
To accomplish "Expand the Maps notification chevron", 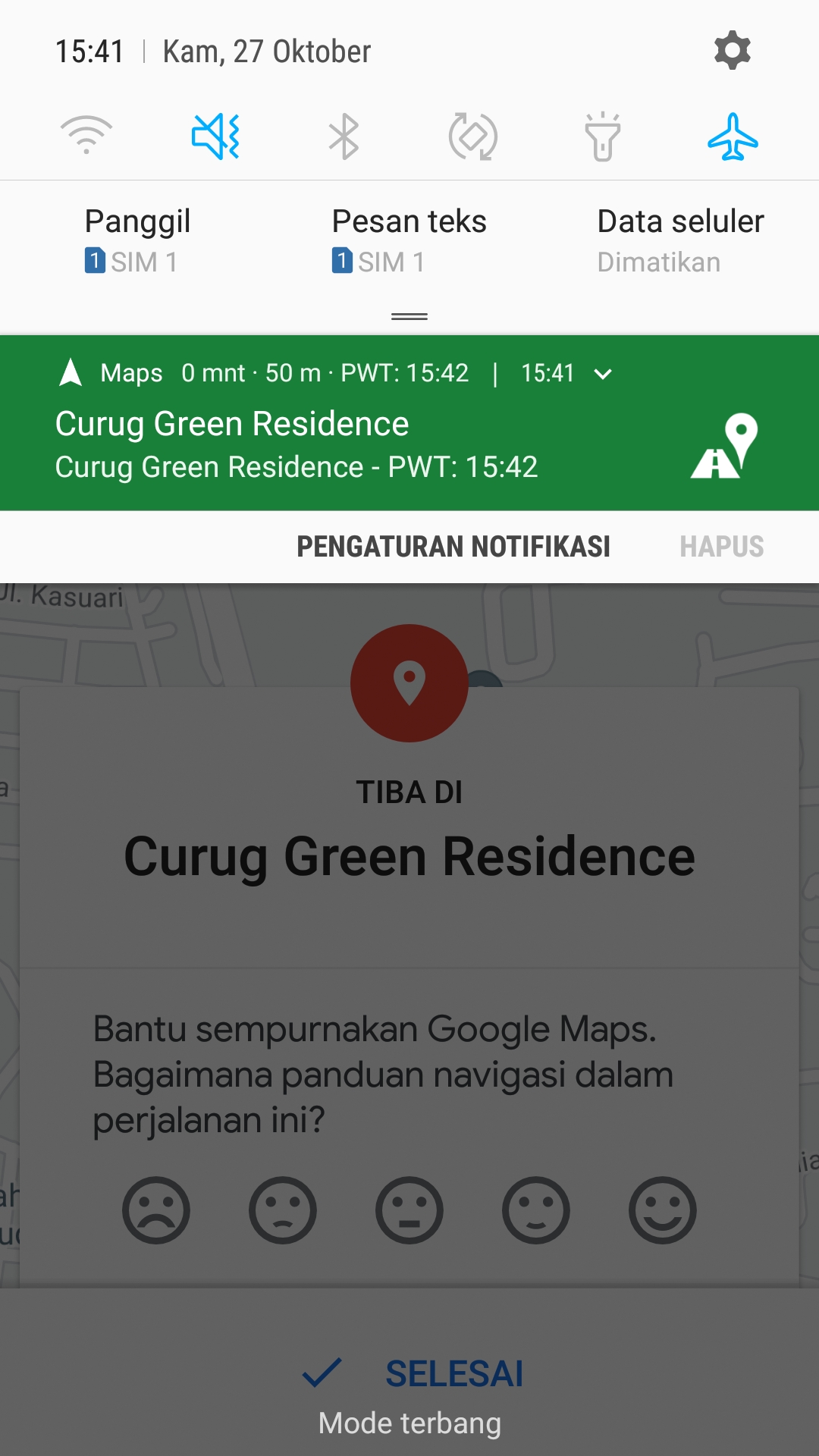I will 603,374.
